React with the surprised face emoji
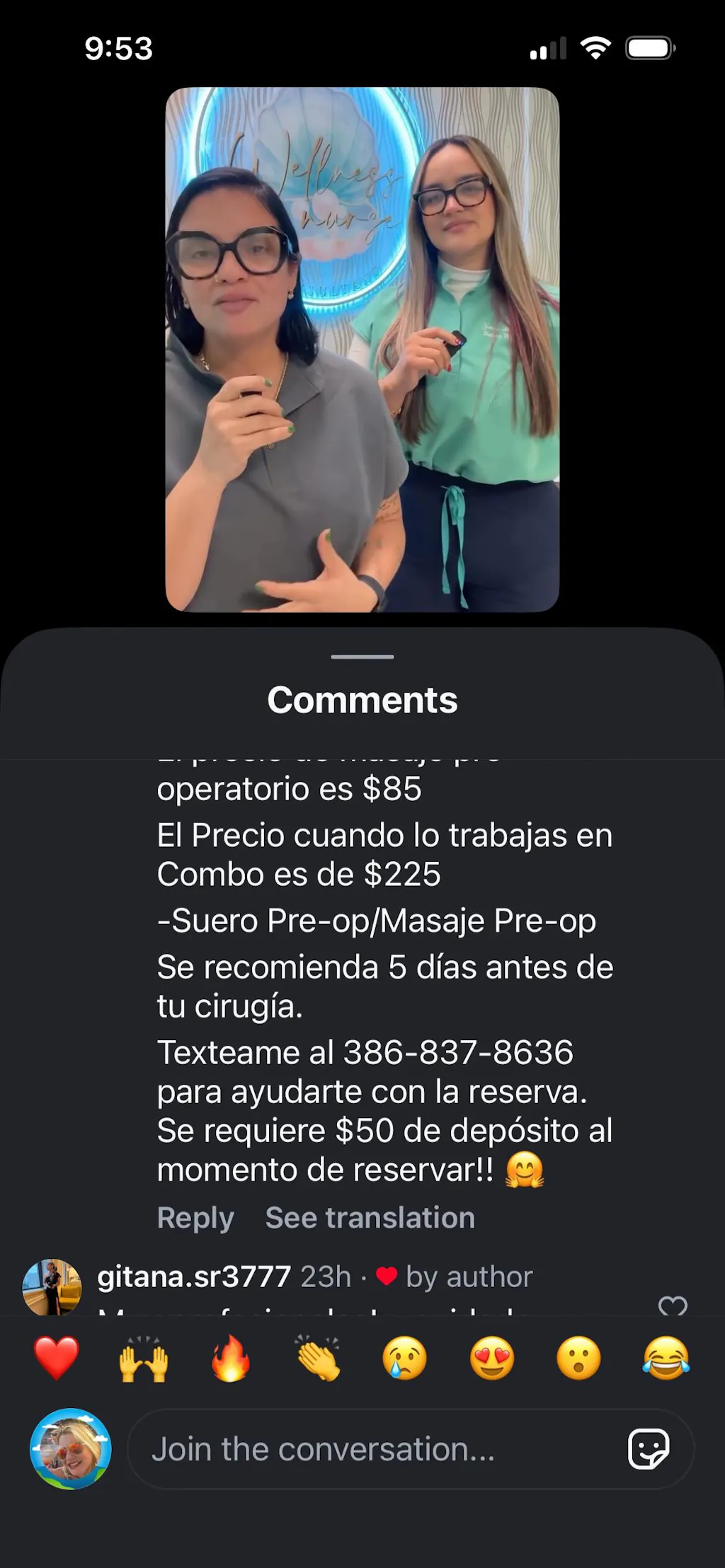The image size is (725, 1568). point(579,1358)
